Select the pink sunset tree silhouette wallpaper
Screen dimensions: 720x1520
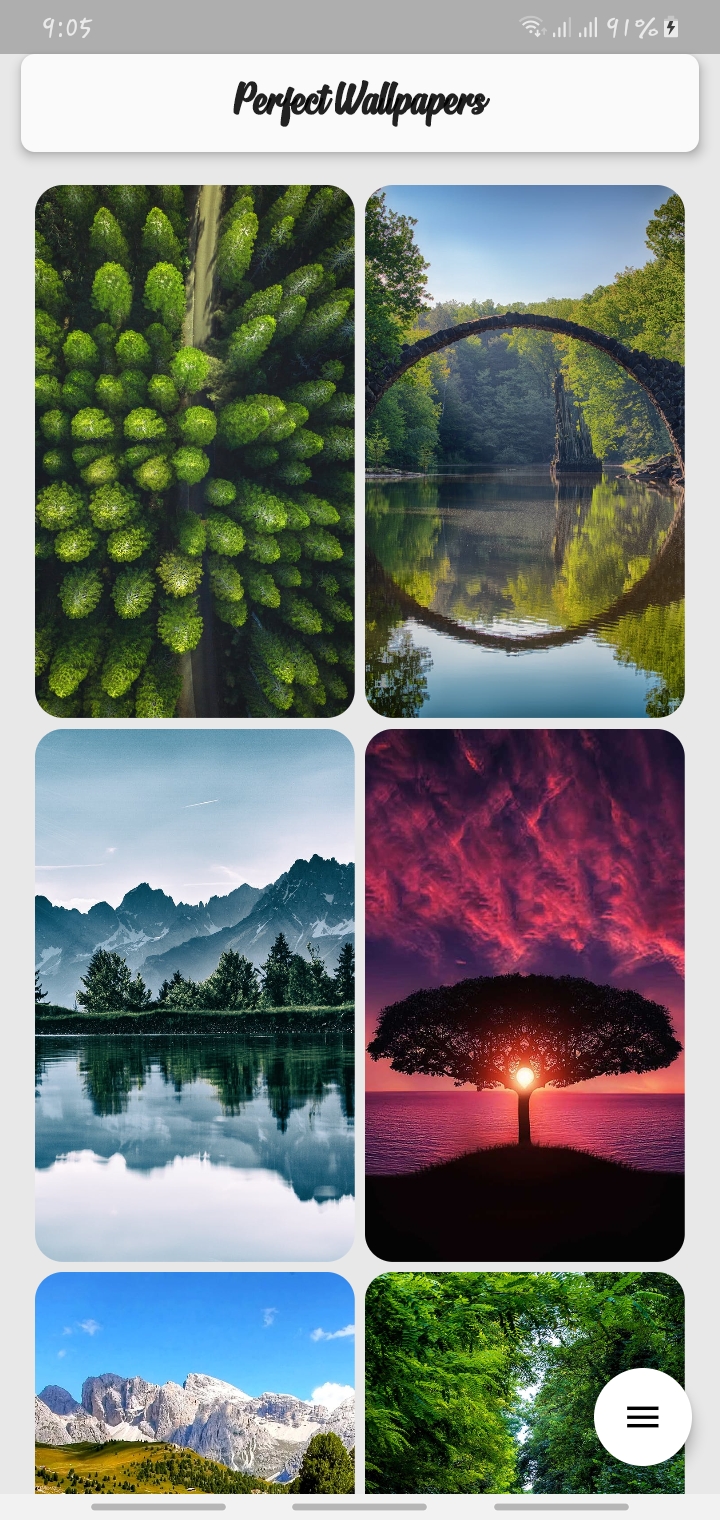[x=524, y=996]
